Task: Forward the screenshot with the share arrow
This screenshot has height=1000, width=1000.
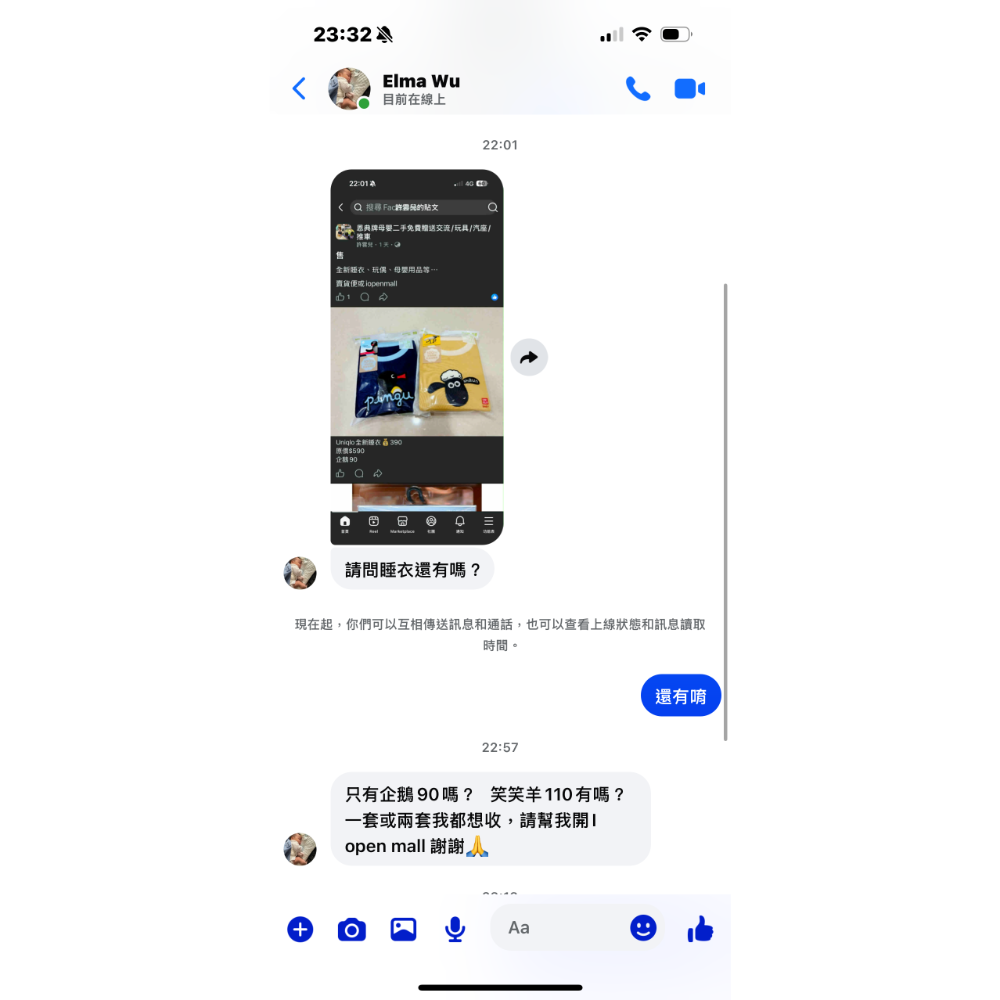Action: [x=529, y=357]
